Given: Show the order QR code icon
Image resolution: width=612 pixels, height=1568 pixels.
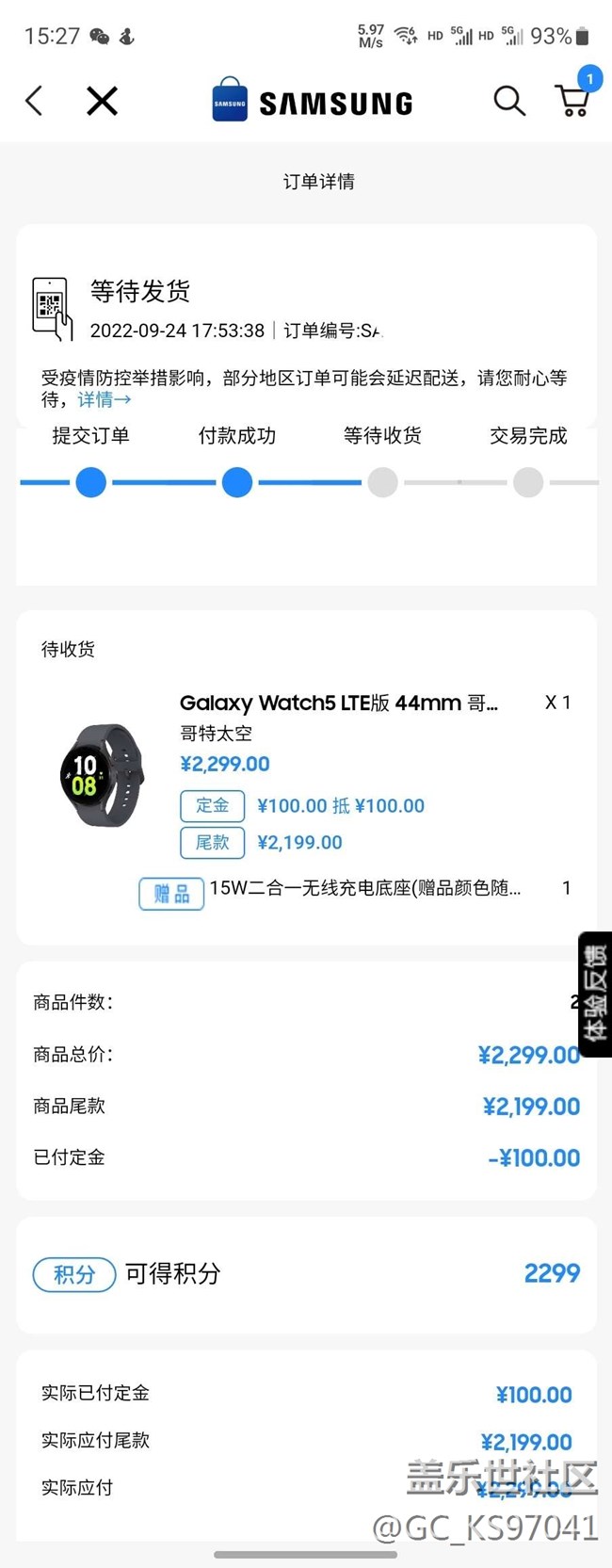Looking at the screenshot, I should [52, 308].
